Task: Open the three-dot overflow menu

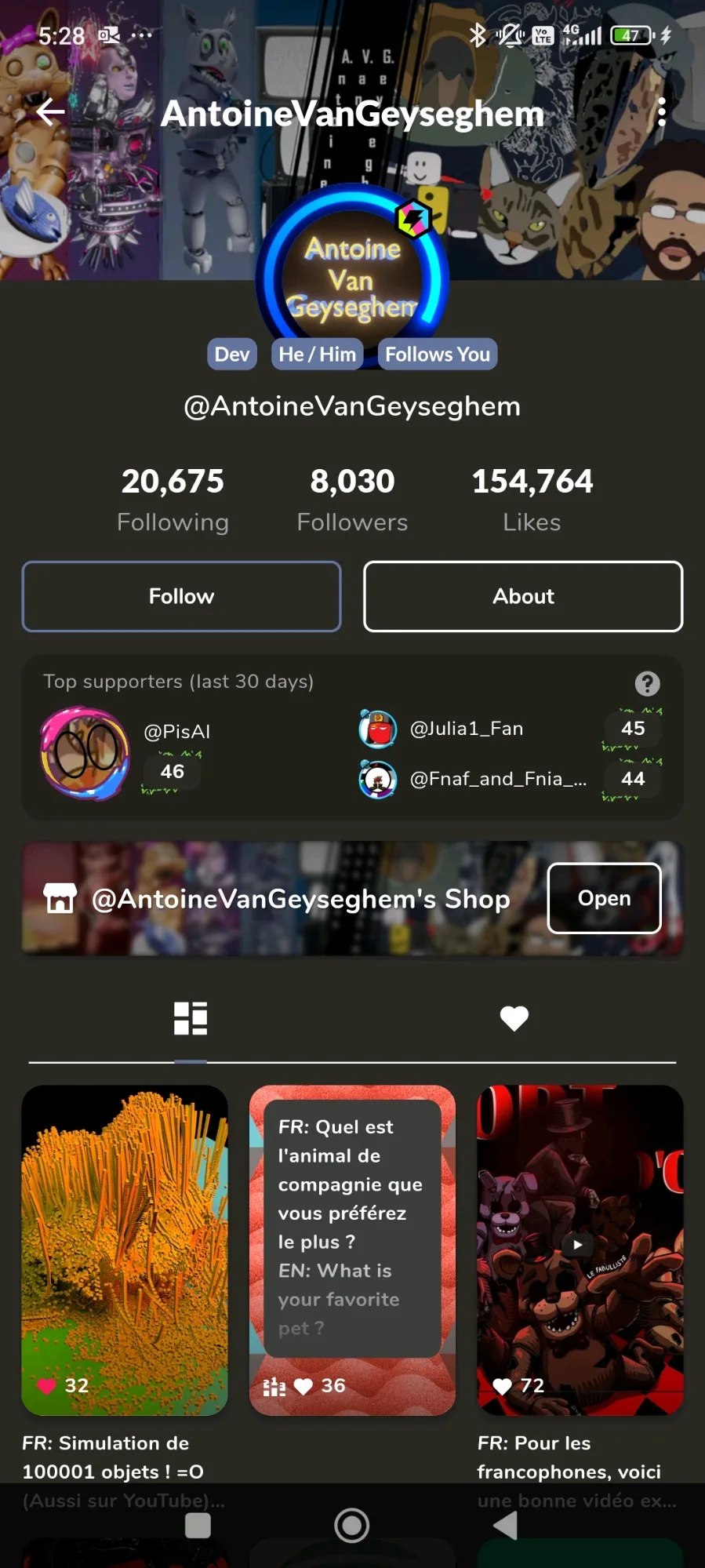Action: pos(662,113)
